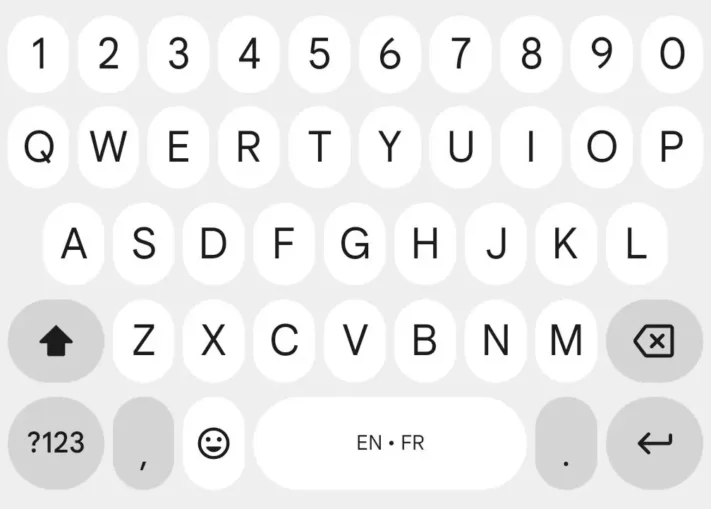Type the letter M
This screenshot has height=509, width=711.
pyautogui.click(x=566, y=342)
